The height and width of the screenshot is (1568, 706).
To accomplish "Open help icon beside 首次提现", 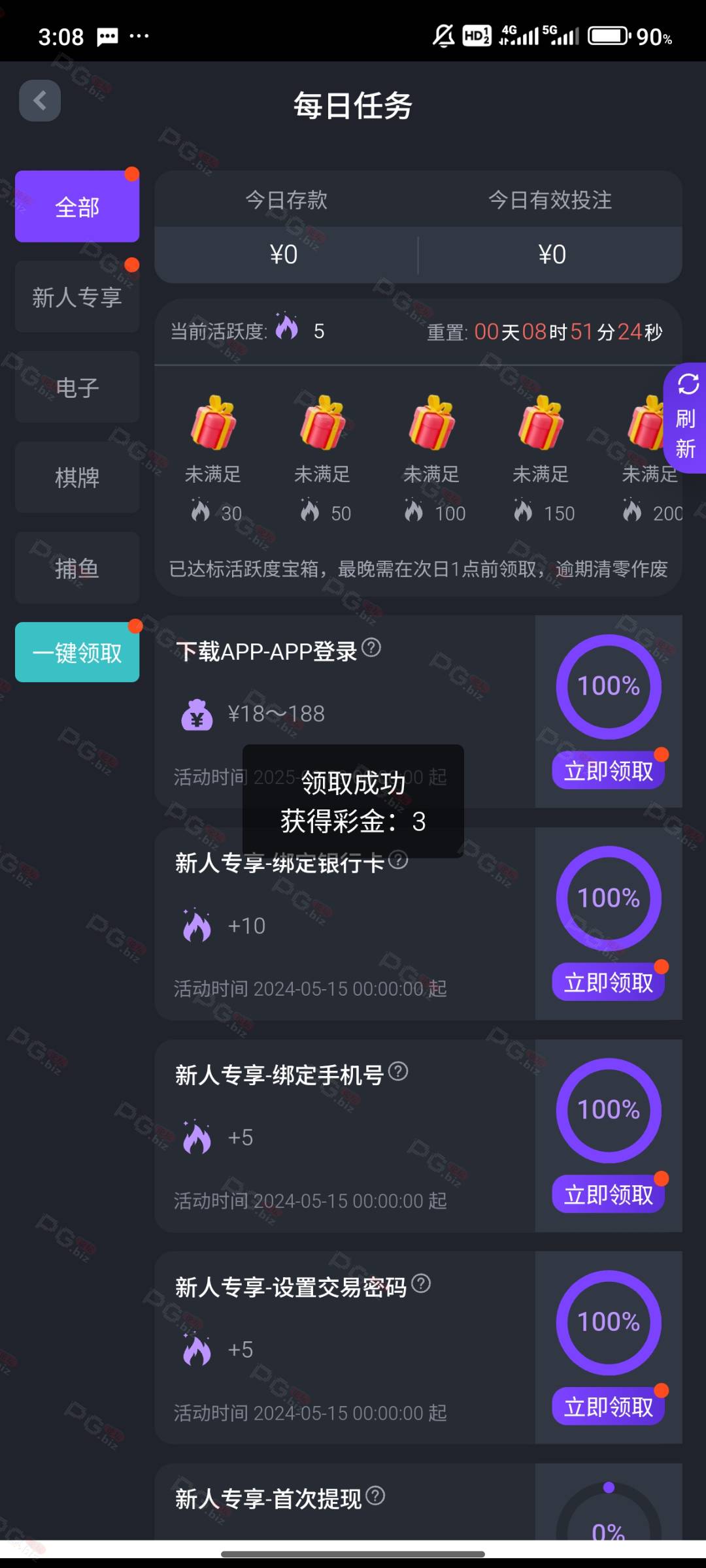I will (375, 1495).
